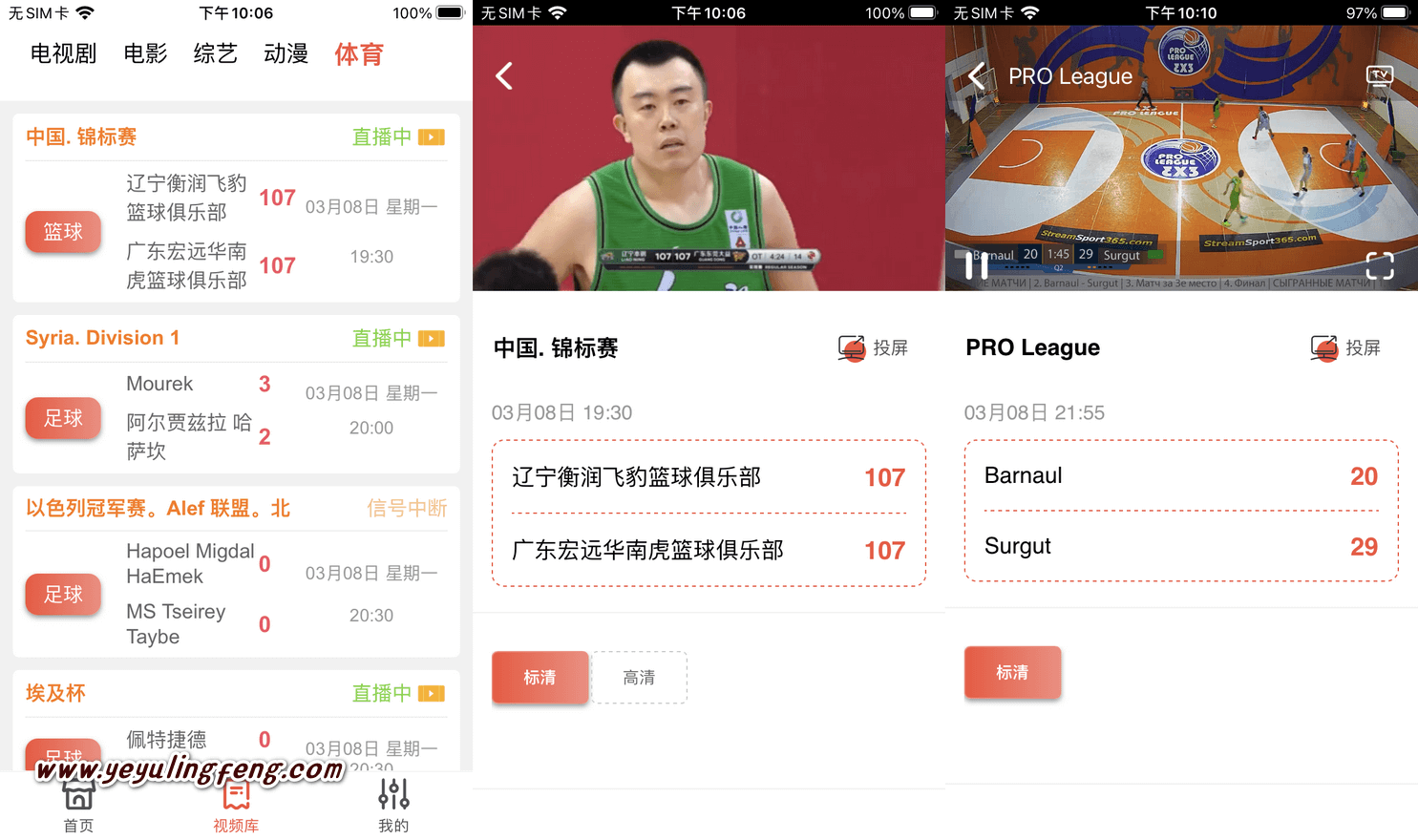Go back from the PRO League player
Viewport: 1418px width, 840px height.
click(x=976, y=76)
